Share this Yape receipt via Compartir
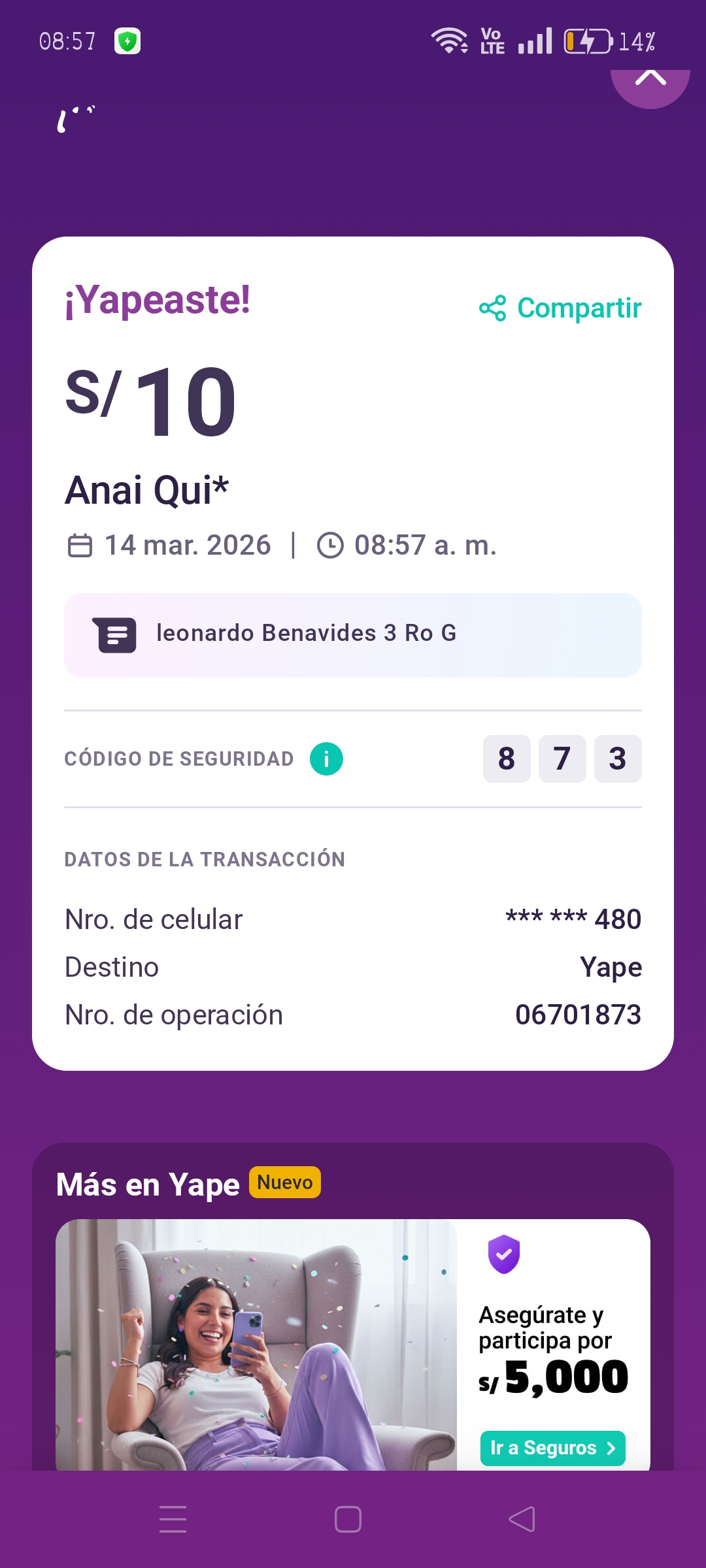 561,308
